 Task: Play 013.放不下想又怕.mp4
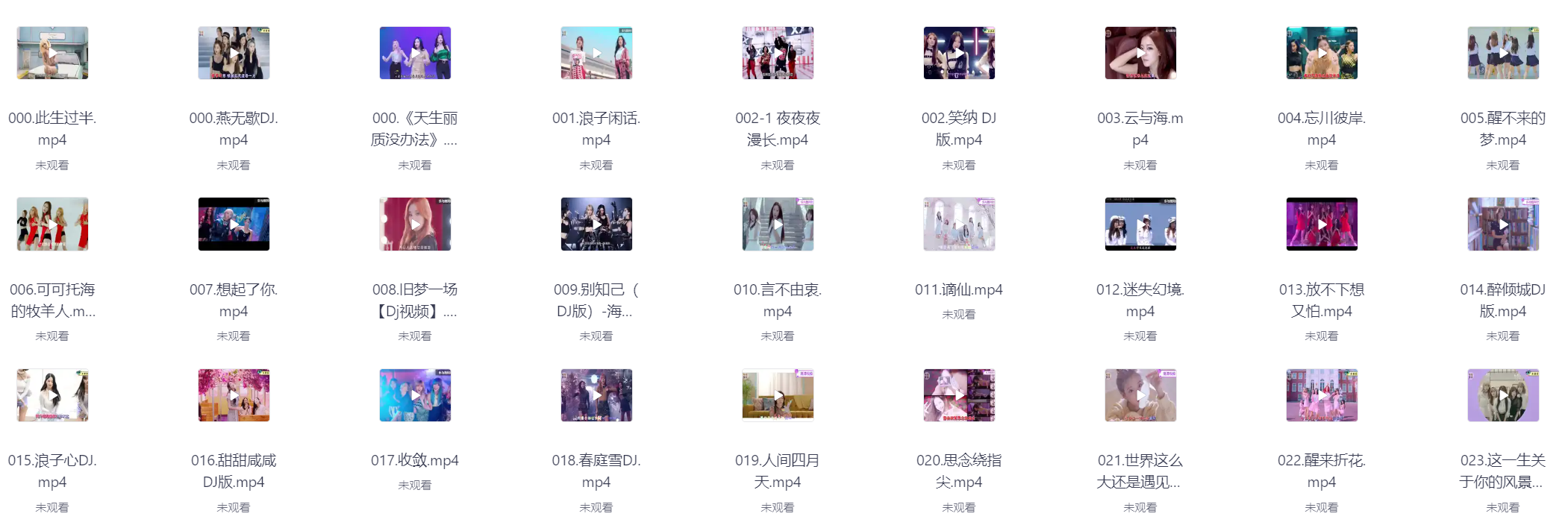tap(1322, 224)
